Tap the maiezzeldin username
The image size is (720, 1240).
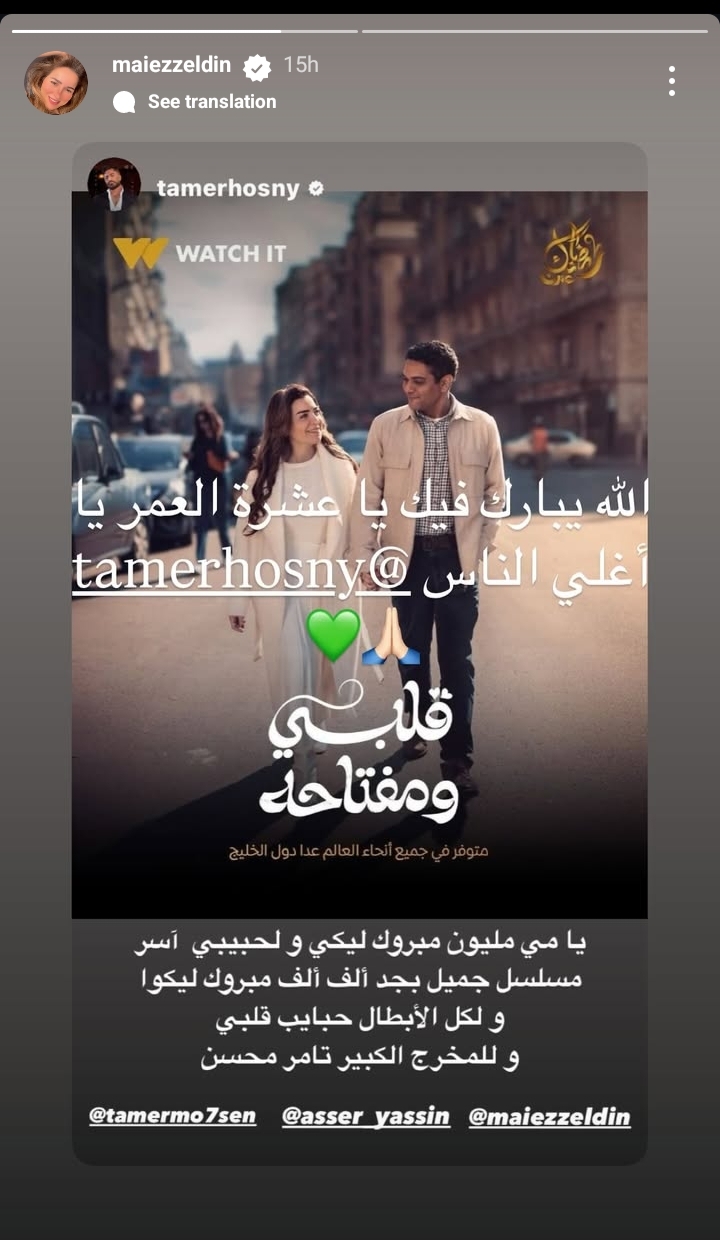coord(171,65)
